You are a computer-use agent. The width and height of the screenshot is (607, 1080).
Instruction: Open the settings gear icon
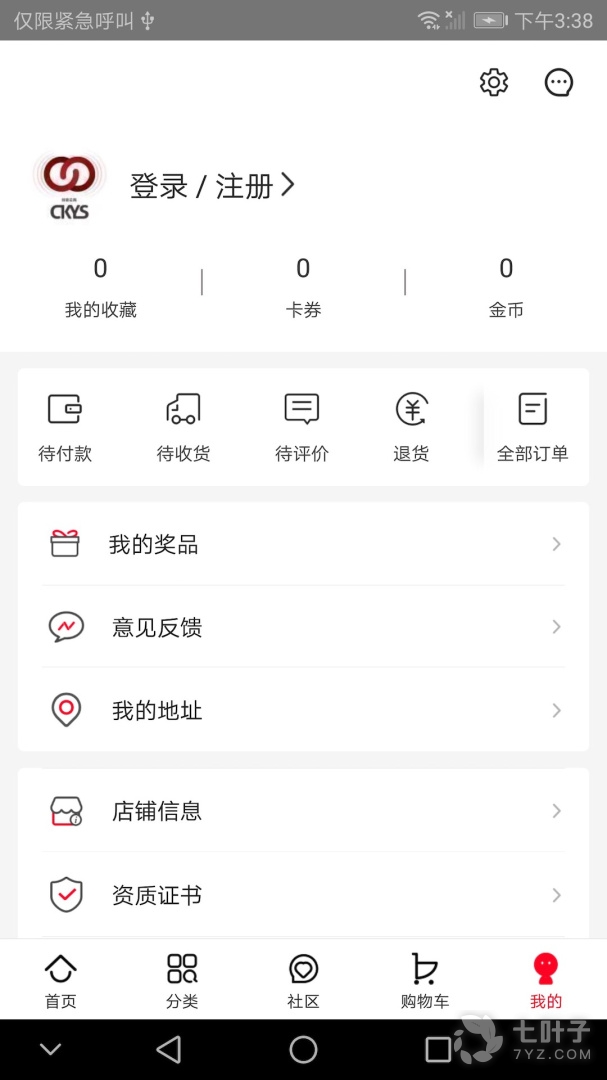[x=494, y=82]
